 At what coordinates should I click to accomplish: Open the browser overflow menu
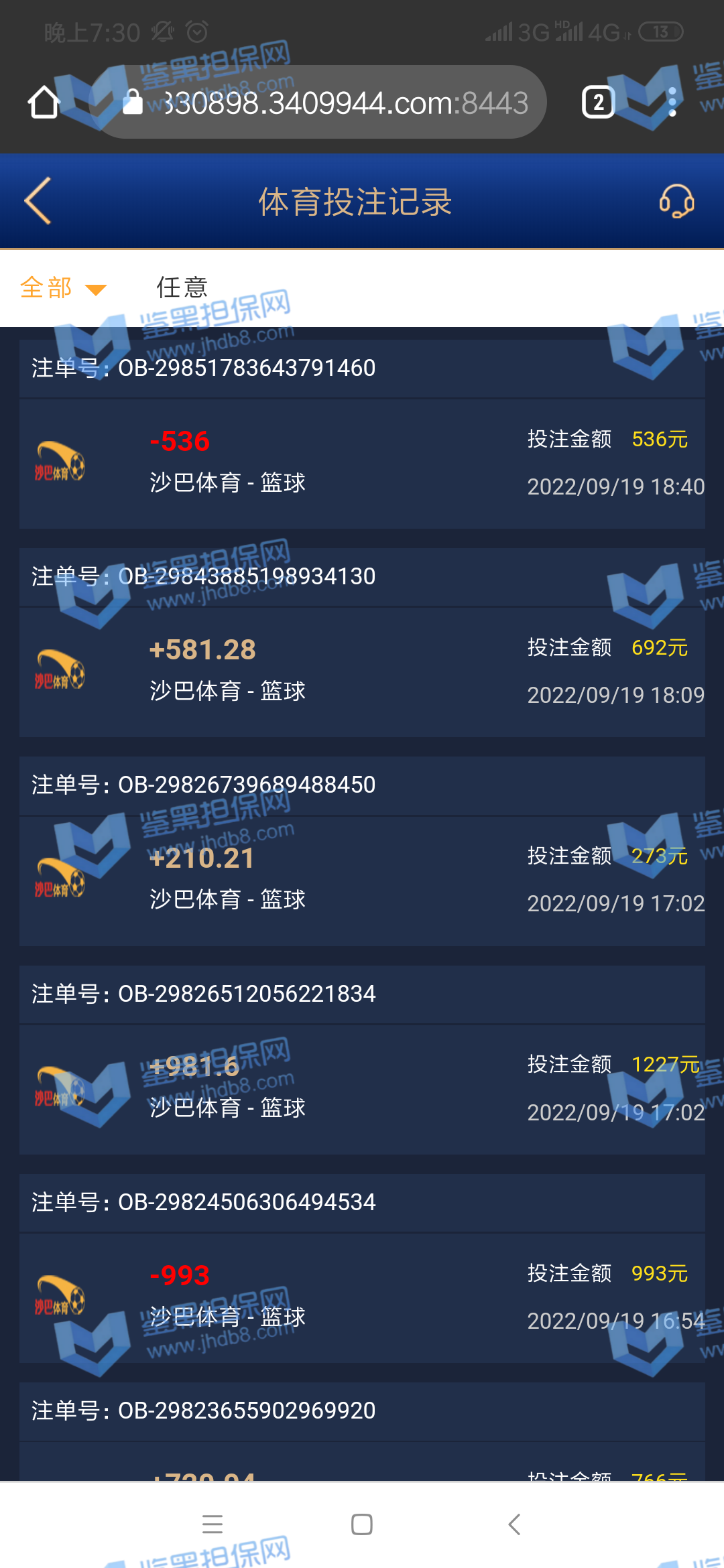(672, 103)
